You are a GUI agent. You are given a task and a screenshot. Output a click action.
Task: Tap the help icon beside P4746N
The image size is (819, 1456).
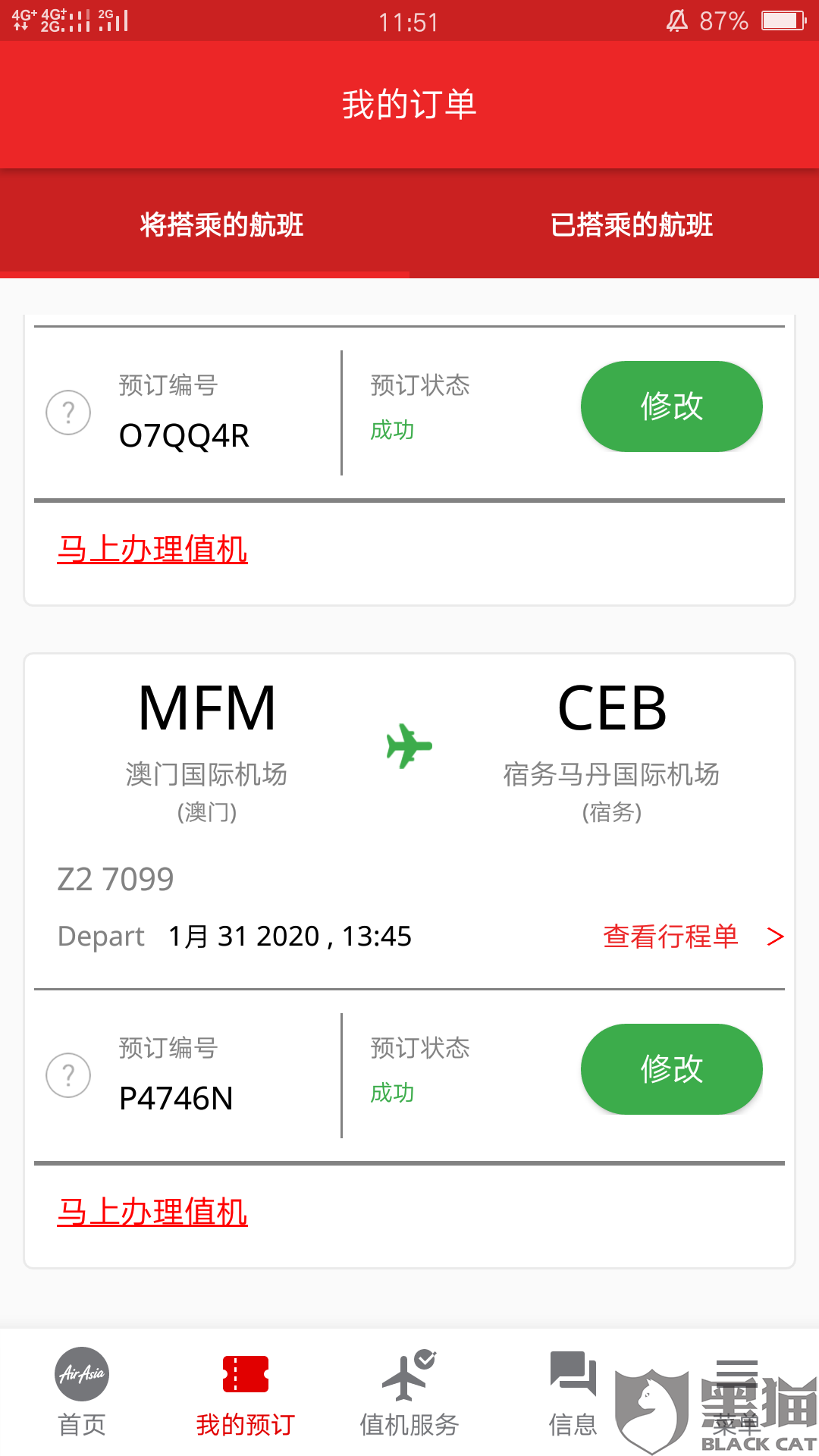(x=68, y=1075)
